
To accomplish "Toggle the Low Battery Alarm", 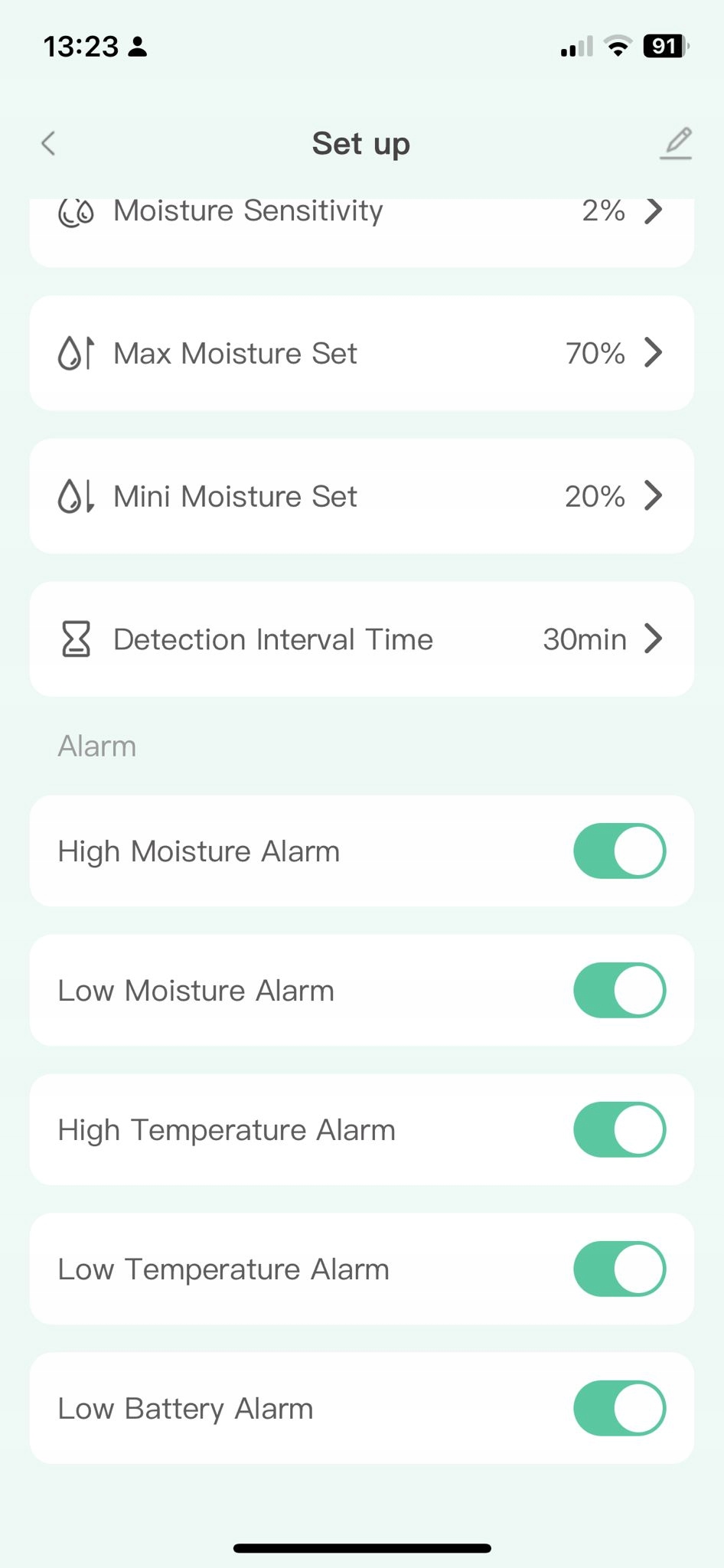I will click(x=619, y=1408).
